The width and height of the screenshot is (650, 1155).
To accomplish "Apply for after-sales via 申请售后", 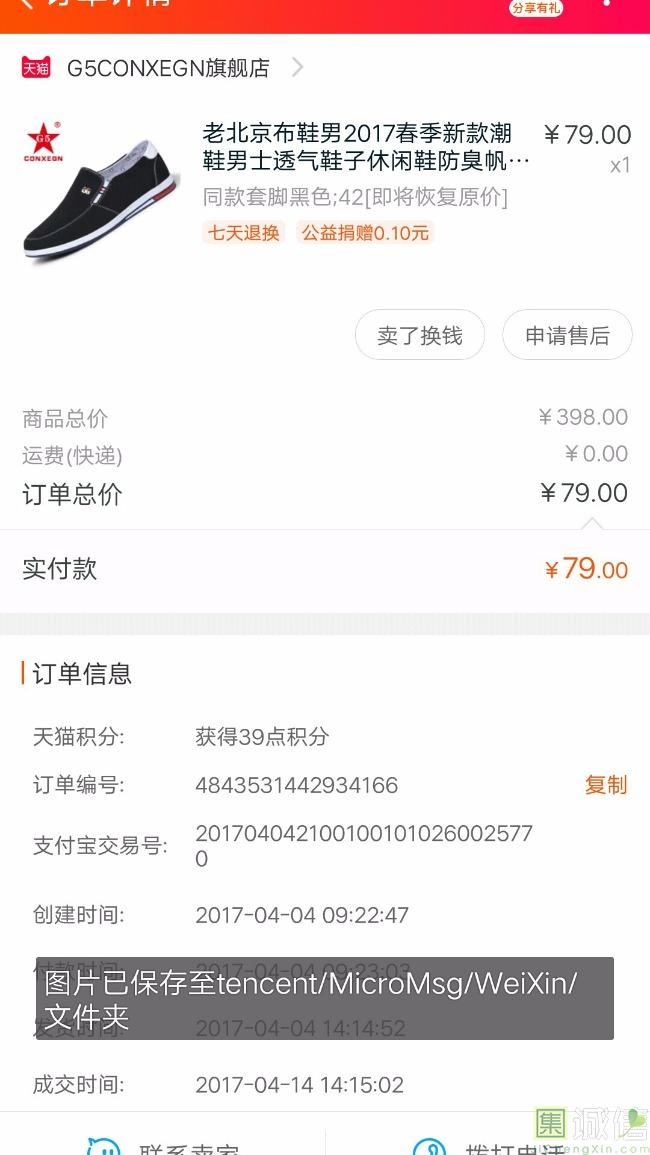I will click(x=567, y=335).
